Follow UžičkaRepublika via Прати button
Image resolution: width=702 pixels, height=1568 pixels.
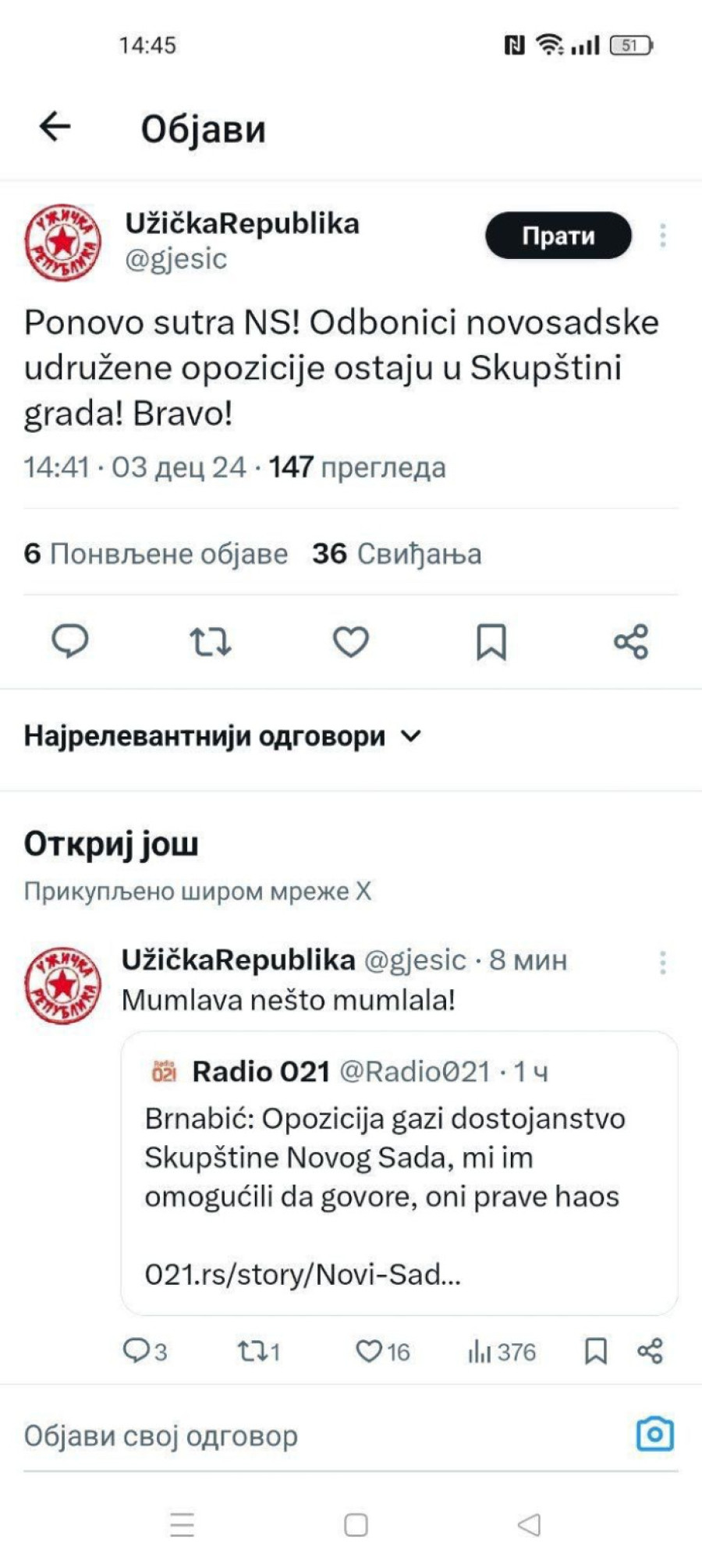point(558,235)
